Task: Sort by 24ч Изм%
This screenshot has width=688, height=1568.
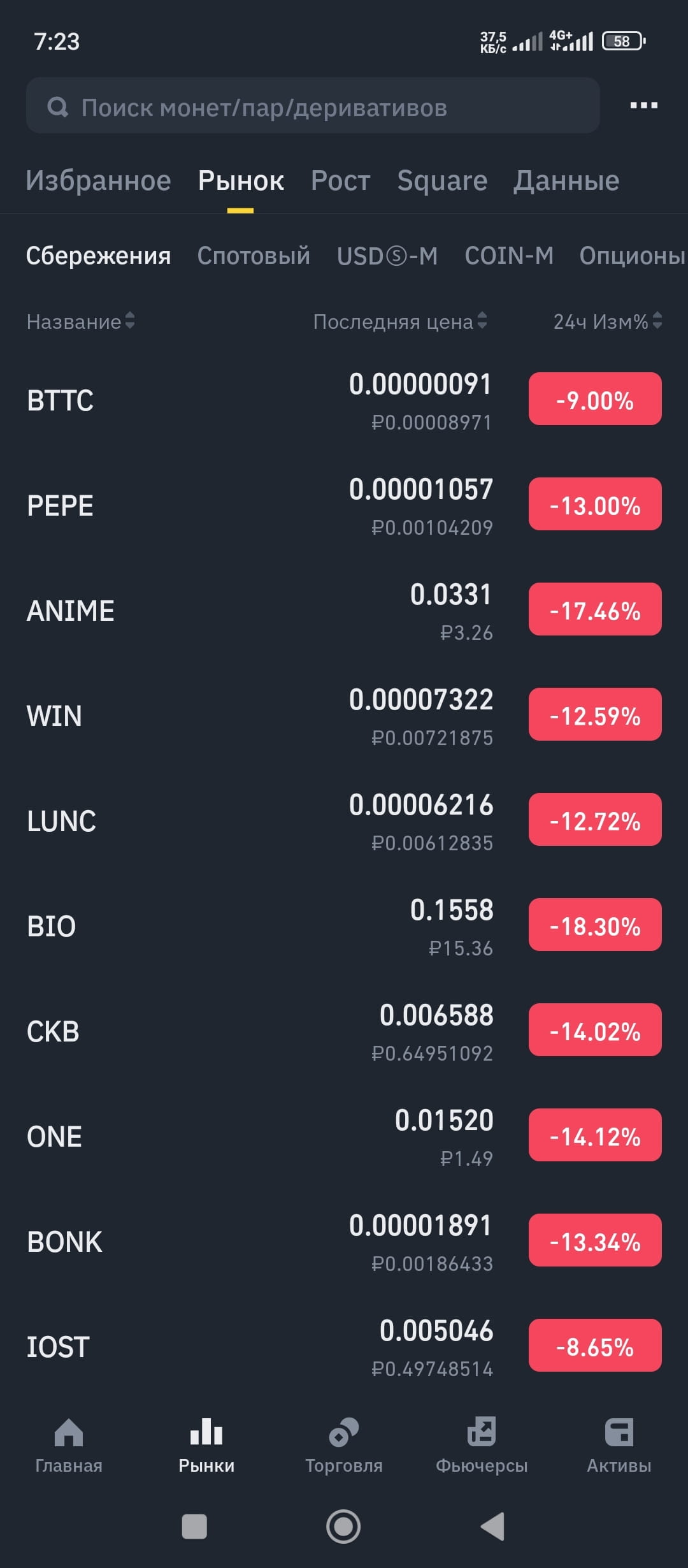Action: pyautogui.click(x=608, y=321)
